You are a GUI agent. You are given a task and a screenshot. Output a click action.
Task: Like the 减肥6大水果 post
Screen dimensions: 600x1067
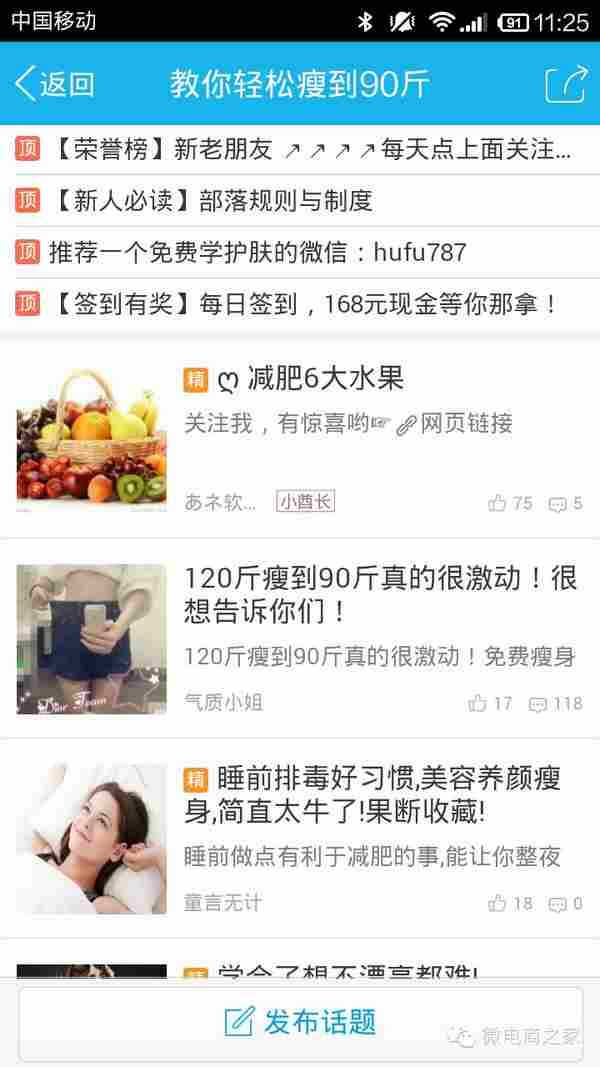(x=510, y=503)
